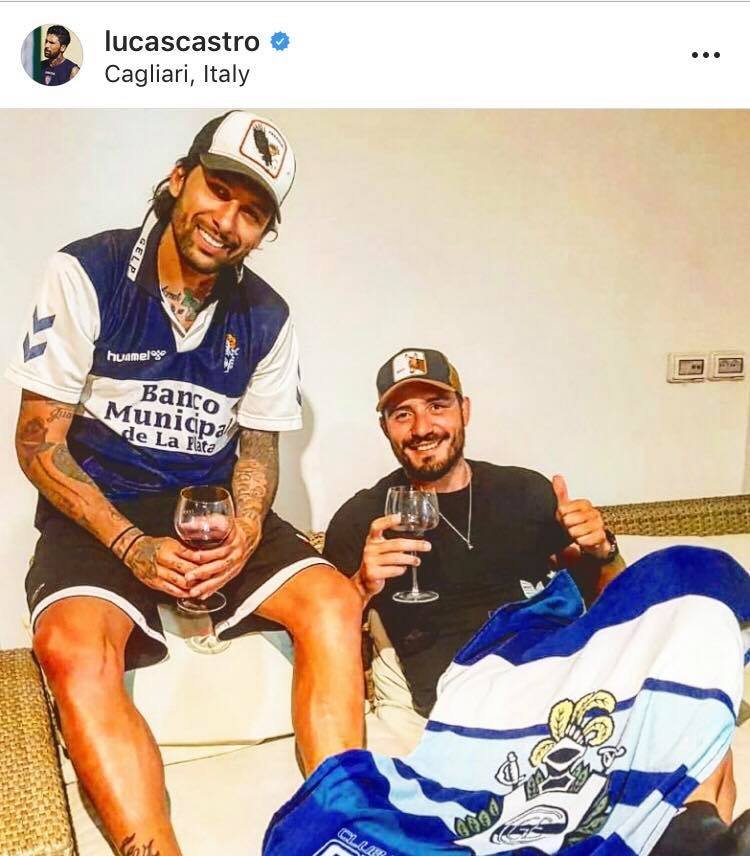Viewport: 750px width, 856px height.
Task: Tap the photo in lucascastro's post
Action: click(x=375, y=480)
